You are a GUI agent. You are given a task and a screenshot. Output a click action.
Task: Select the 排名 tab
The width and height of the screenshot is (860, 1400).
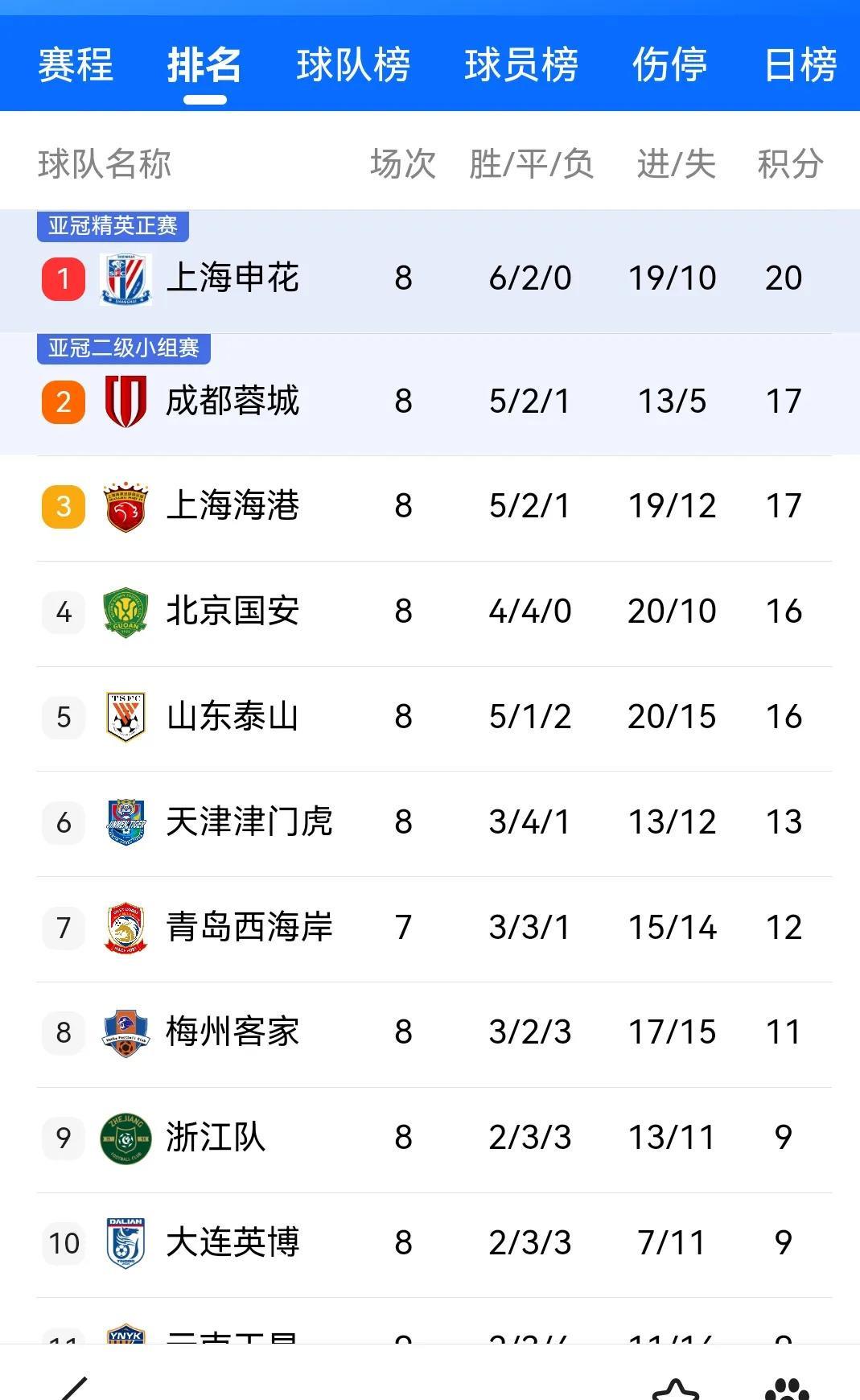[x=204, y=65]
